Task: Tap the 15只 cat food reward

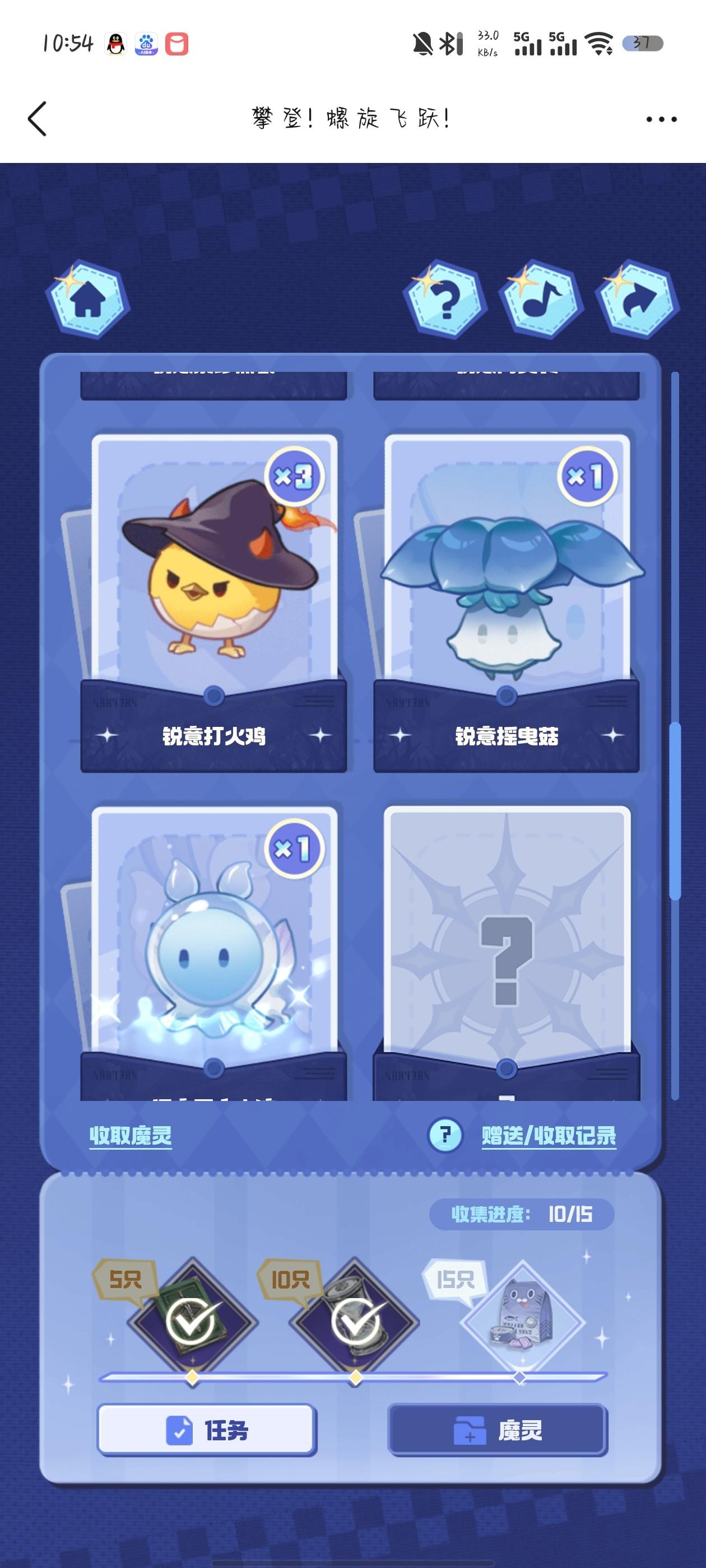Action: click(522, 1321)
